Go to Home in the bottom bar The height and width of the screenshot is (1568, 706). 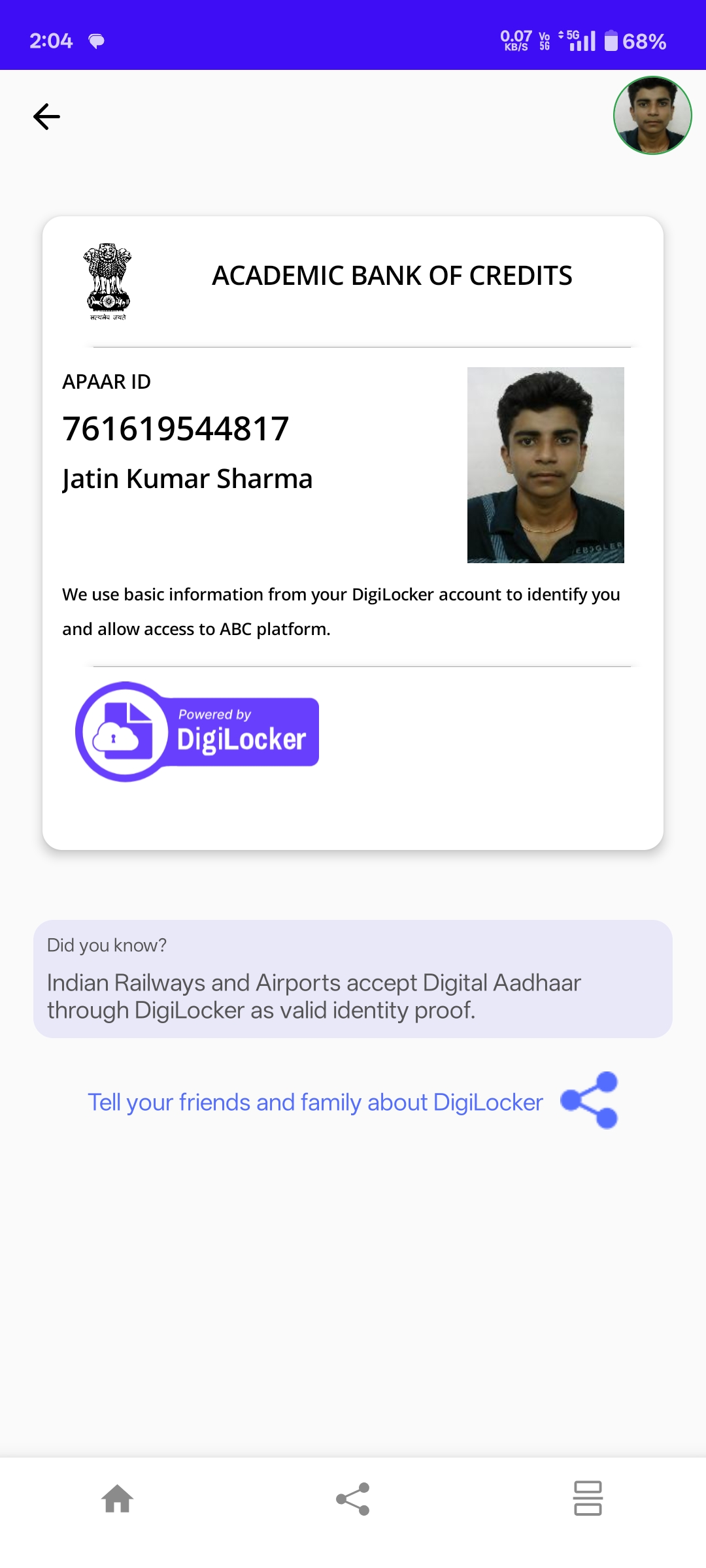click(118, 1499)
